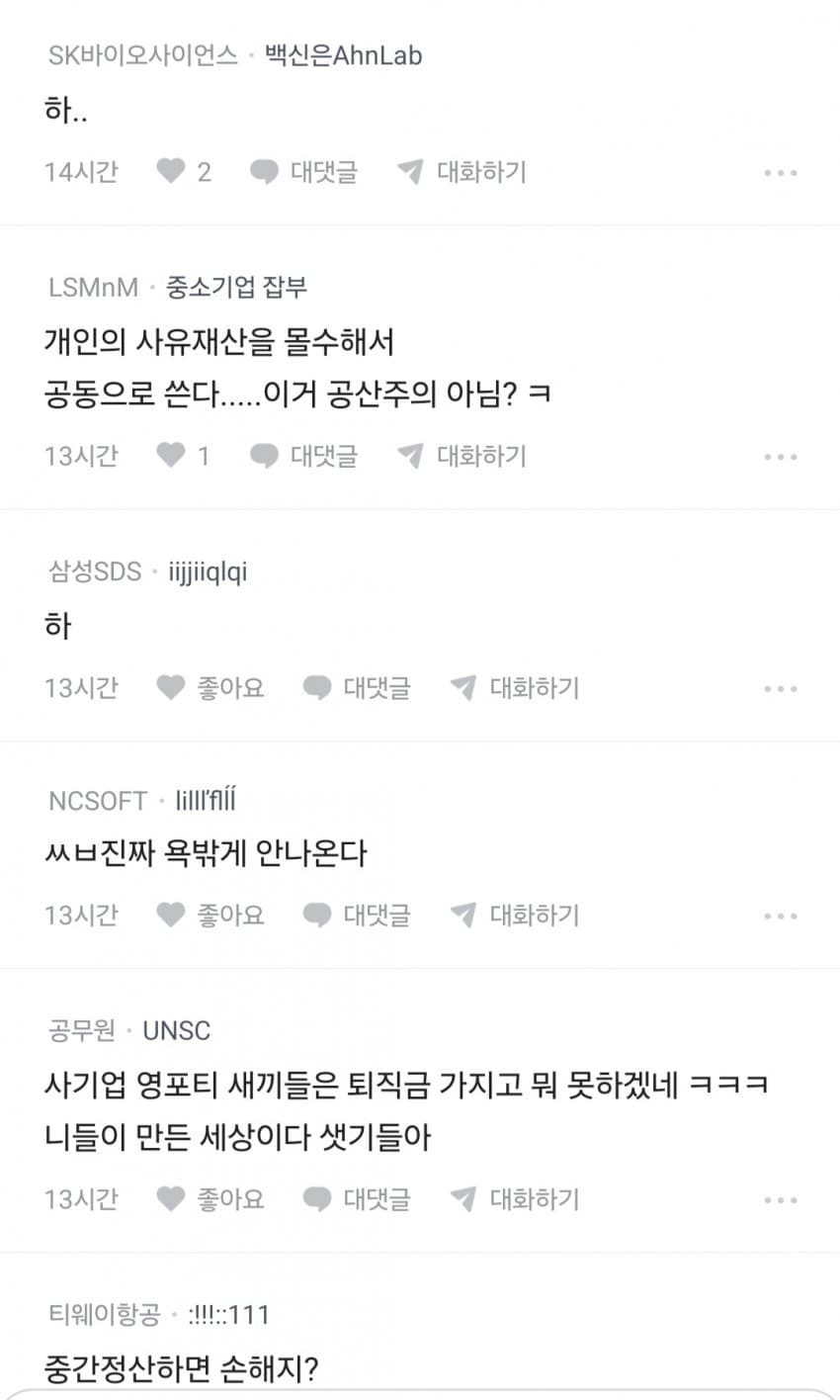Reply to the 공무원 UNSC comment
This screenshot has height=1400, width=840.
[x=356, y=1199]
